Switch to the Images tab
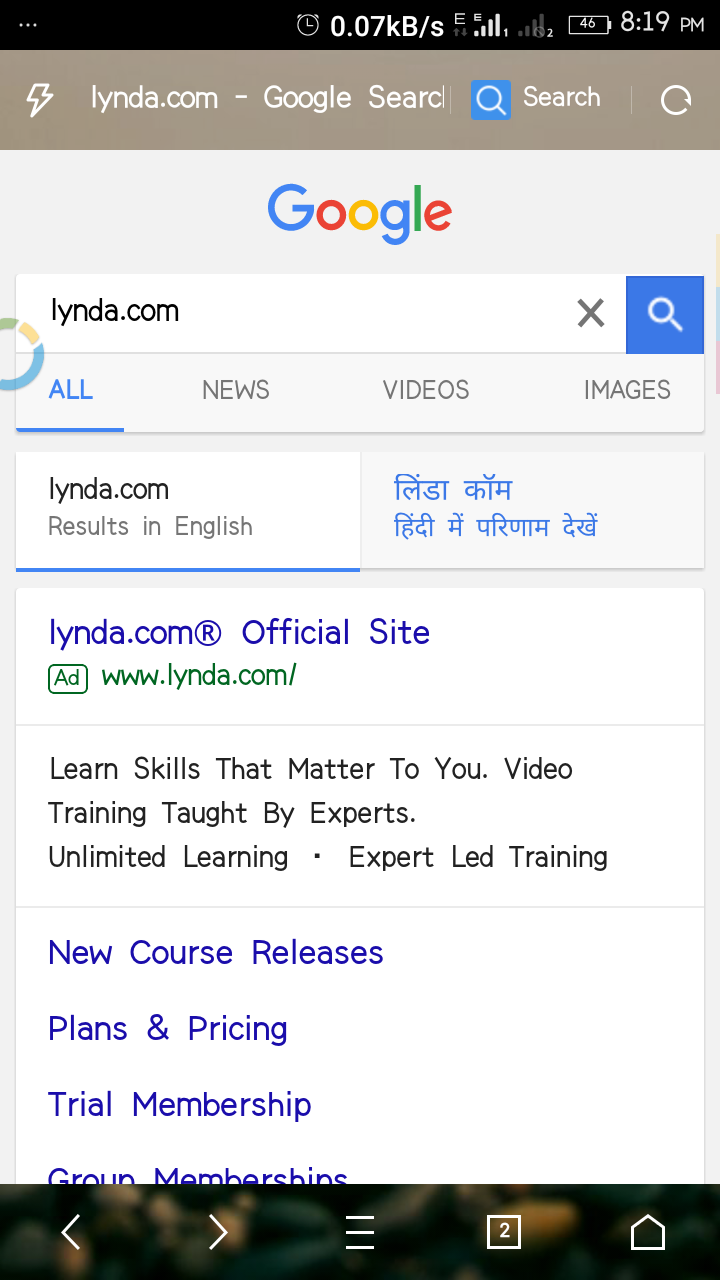This screenshot has width=720, height=1280. [x=627, y=390]
